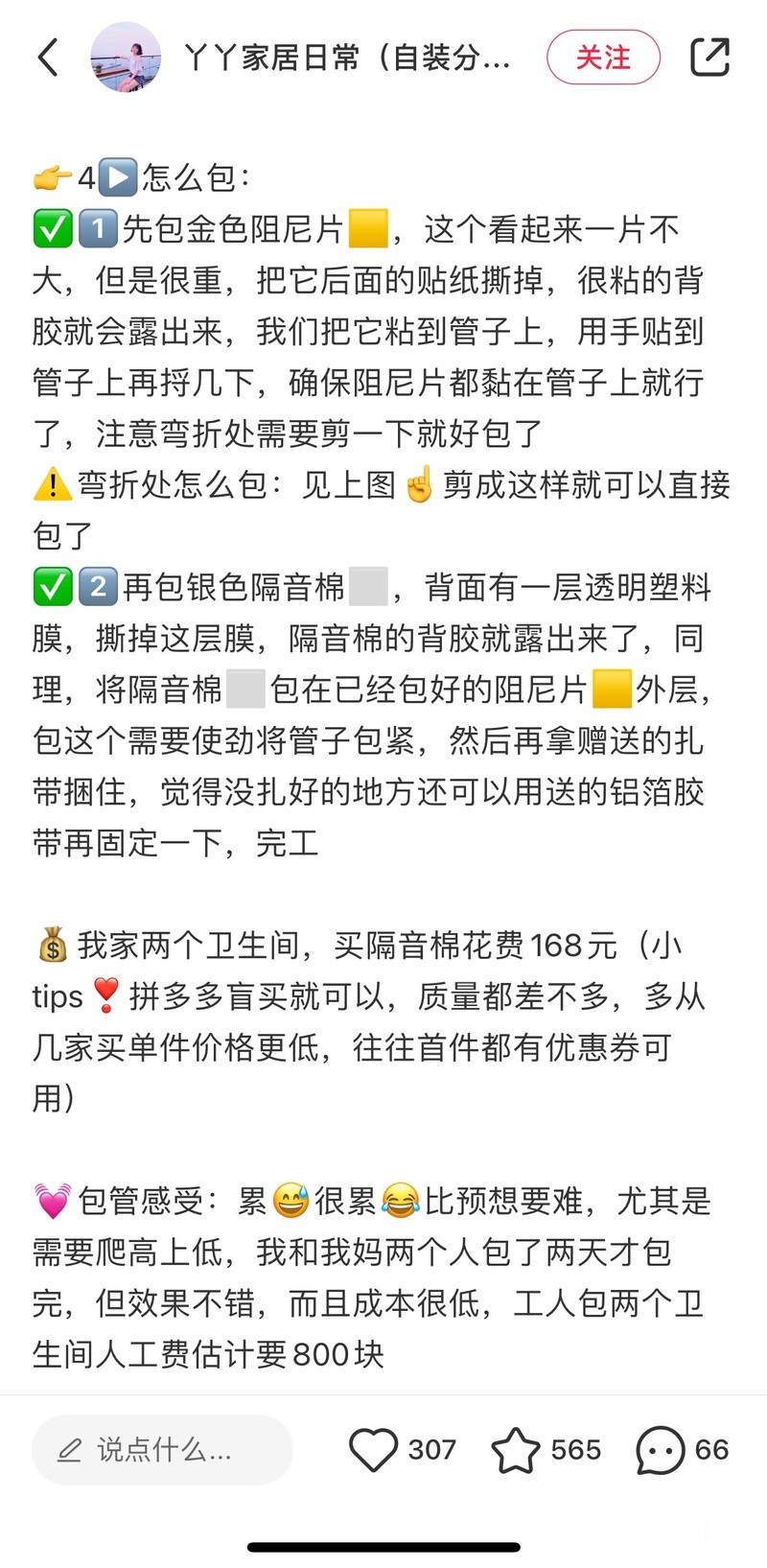This screenshot has width=767, height=1568.
Task: Follow the author with 关注 button
Action: 603,58
